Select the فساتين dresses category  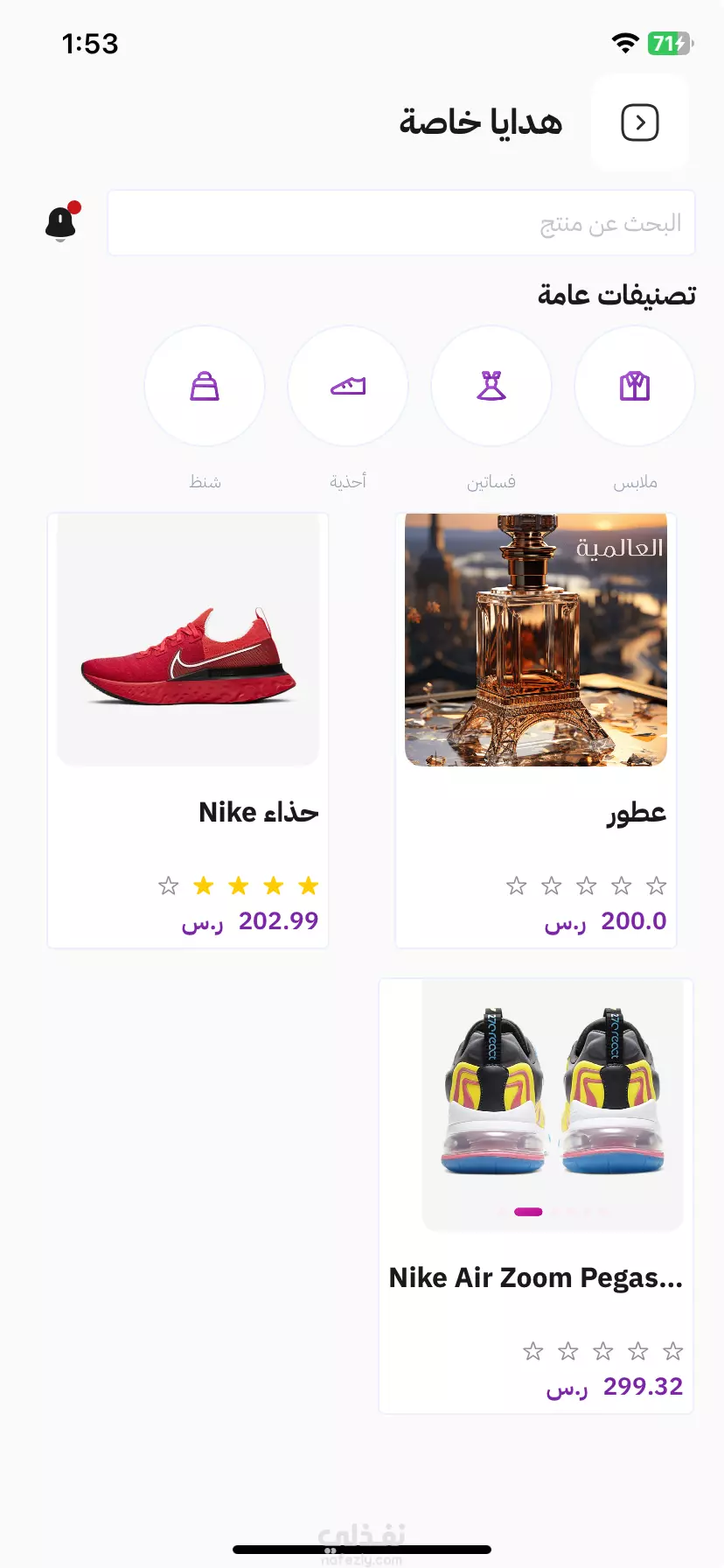(491, 386)
